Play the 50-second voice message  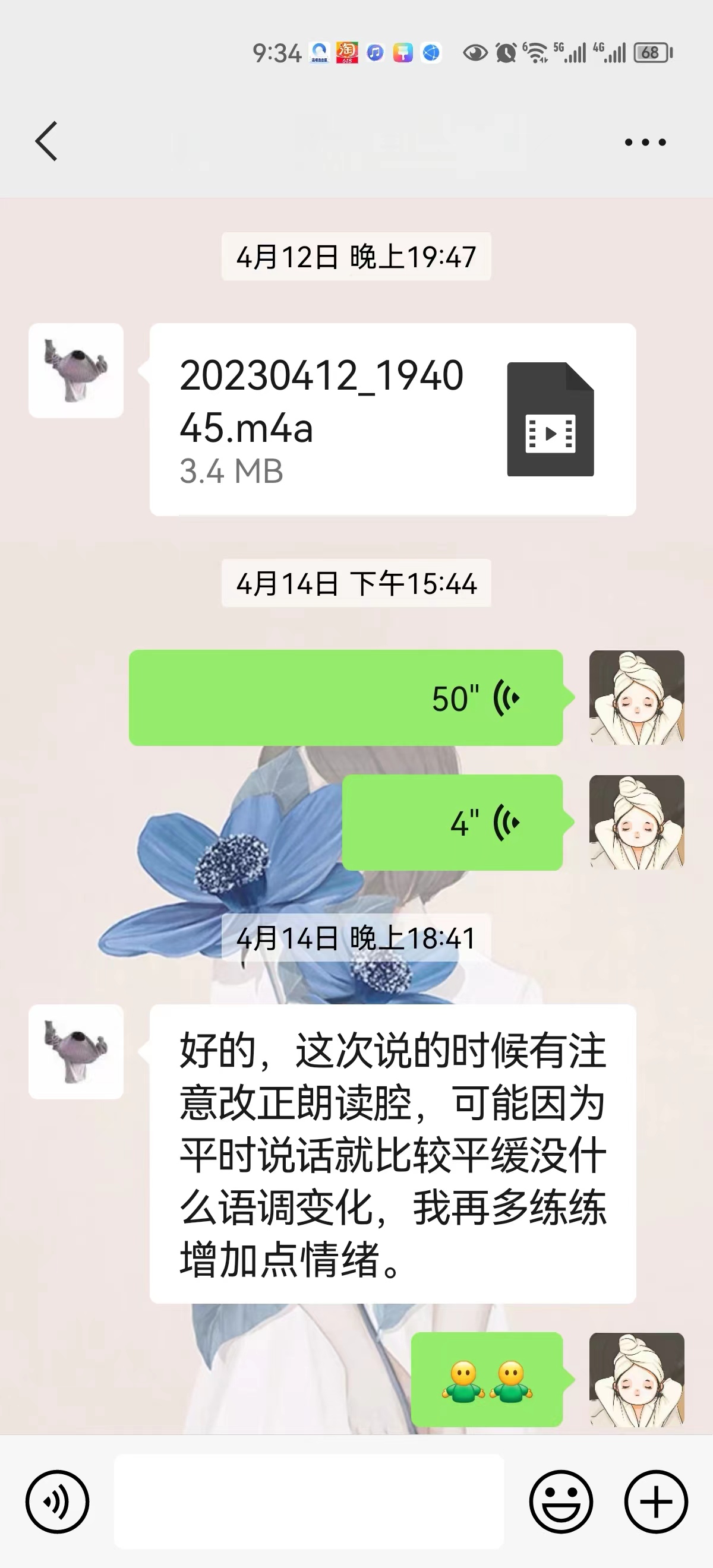[346, 697]
